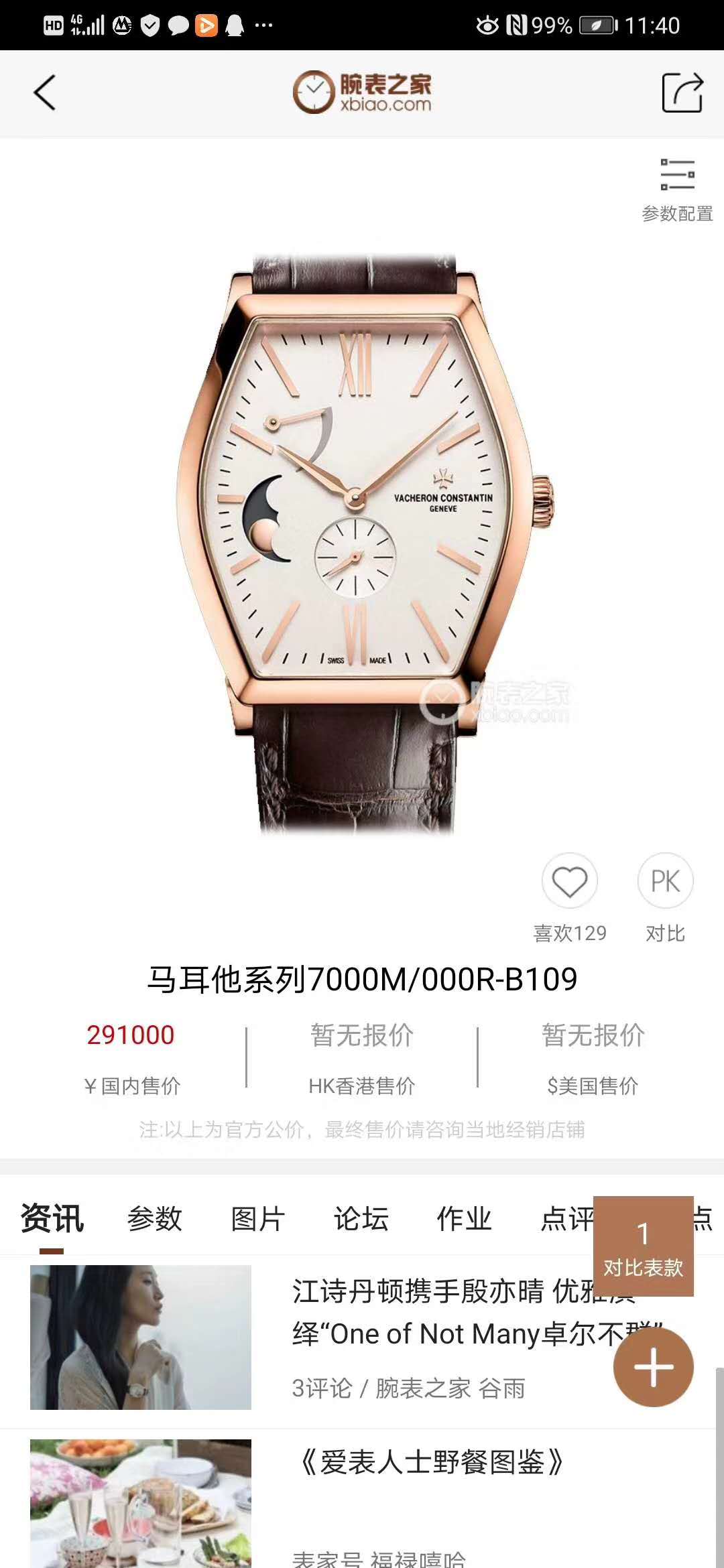Switch to the 图片 tab
This screenshot has height=1568, width=724.
click(x=258, y=1218)
